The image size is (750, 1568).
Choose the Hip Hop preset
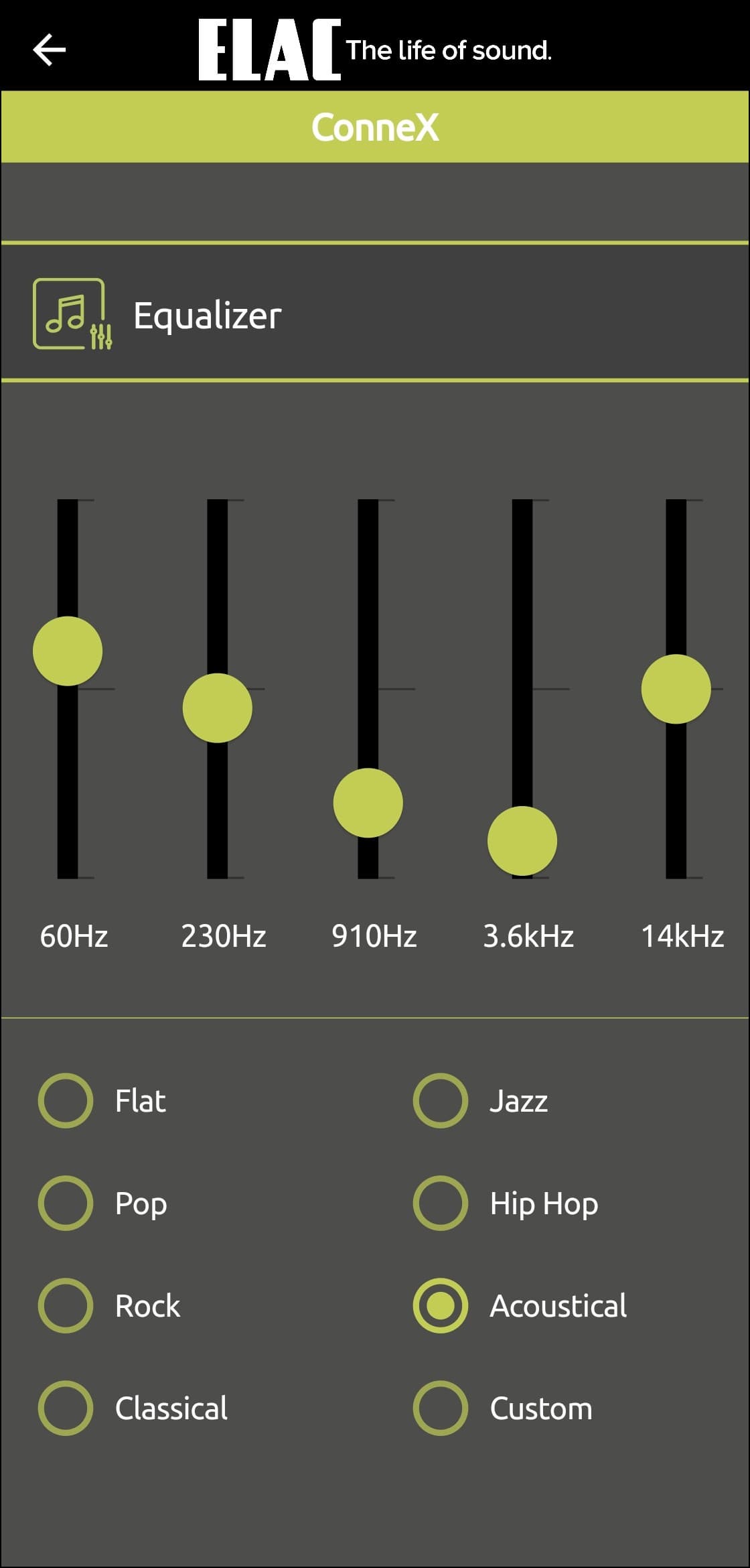point(440,1203)
